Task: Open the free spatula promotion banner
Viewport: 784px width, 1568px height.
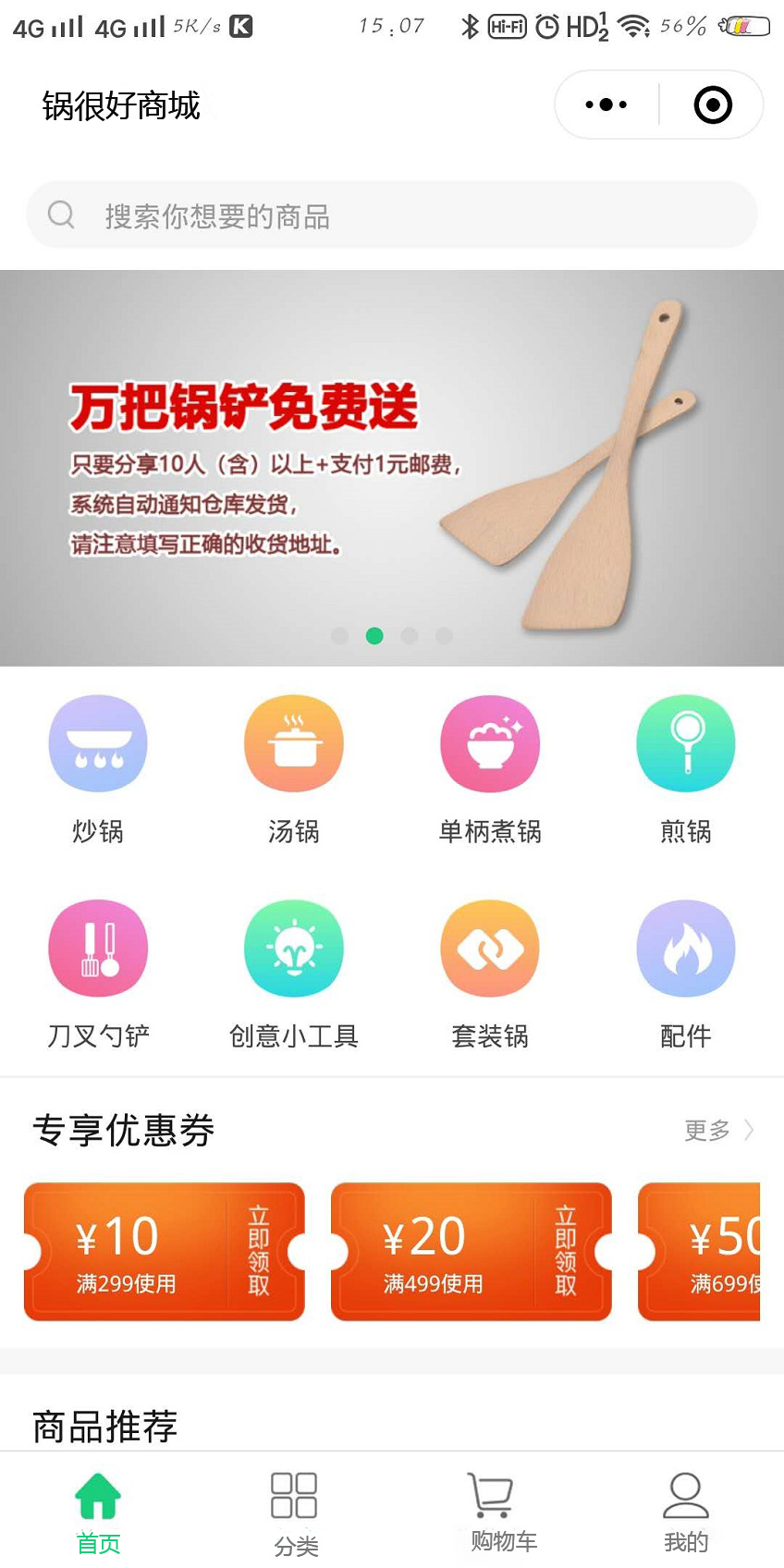Action: 392,468
